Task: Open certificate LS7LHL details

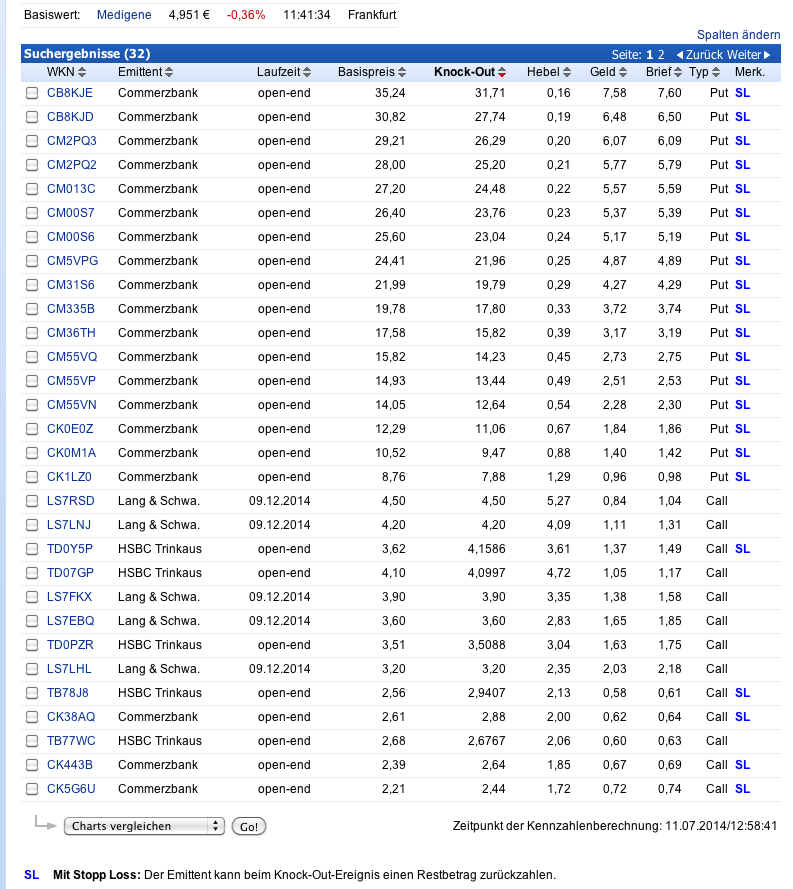Action: click(69, 669)
